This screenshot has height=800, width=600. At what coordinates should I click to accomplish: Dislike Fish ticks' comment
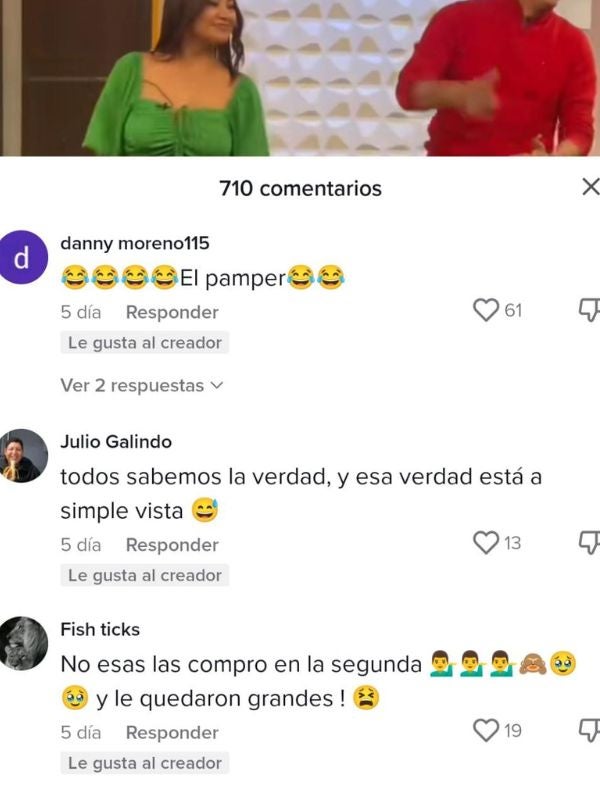click(590, 731)
